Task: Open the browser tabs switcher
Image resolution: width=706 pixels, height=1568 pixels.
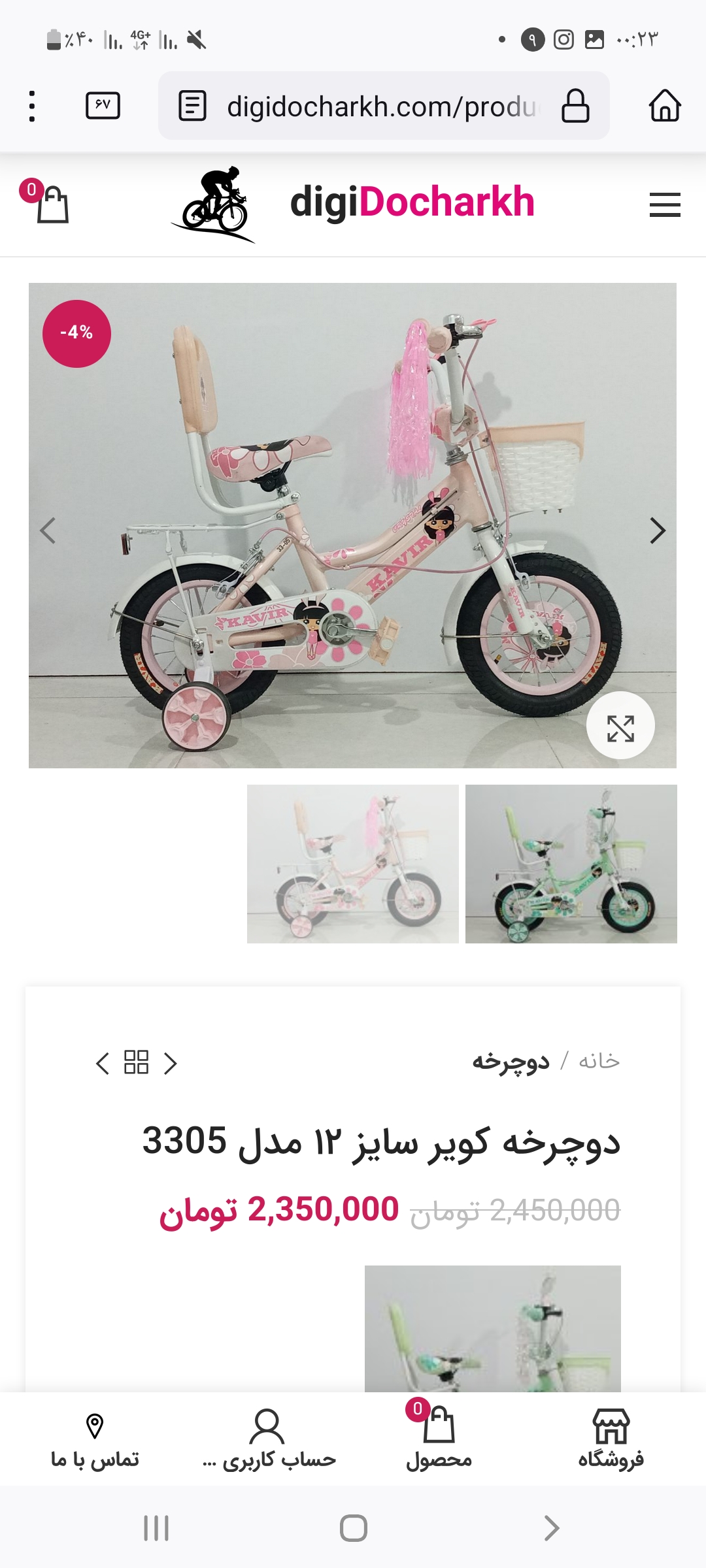Action: point(103,105)
